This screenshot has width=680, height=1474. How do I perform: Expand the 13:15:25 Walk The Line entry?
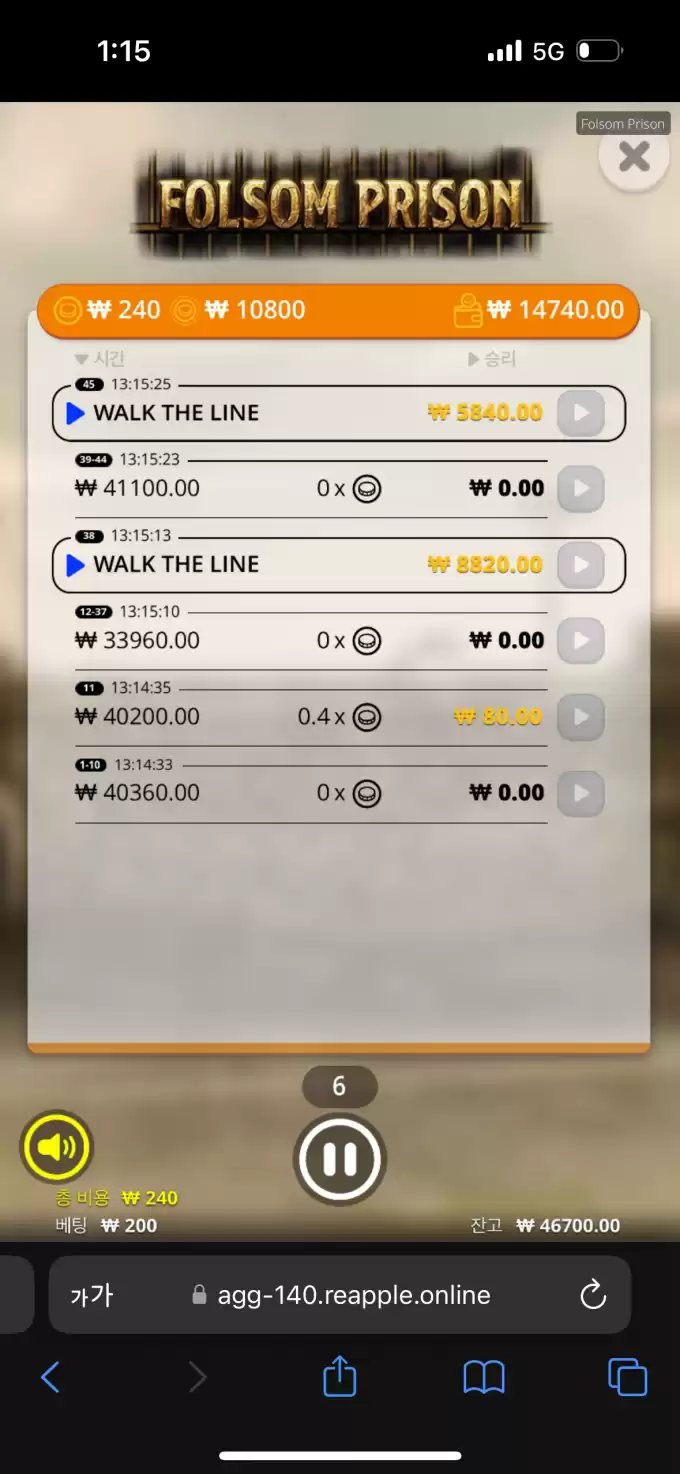coord(76,413)
